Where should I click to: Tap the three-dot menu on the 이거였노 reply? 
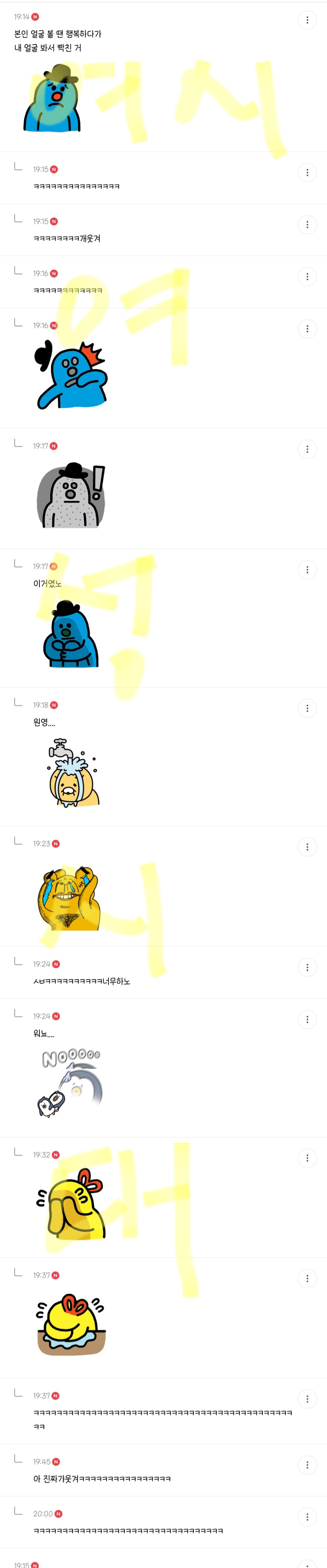[307, 570]
